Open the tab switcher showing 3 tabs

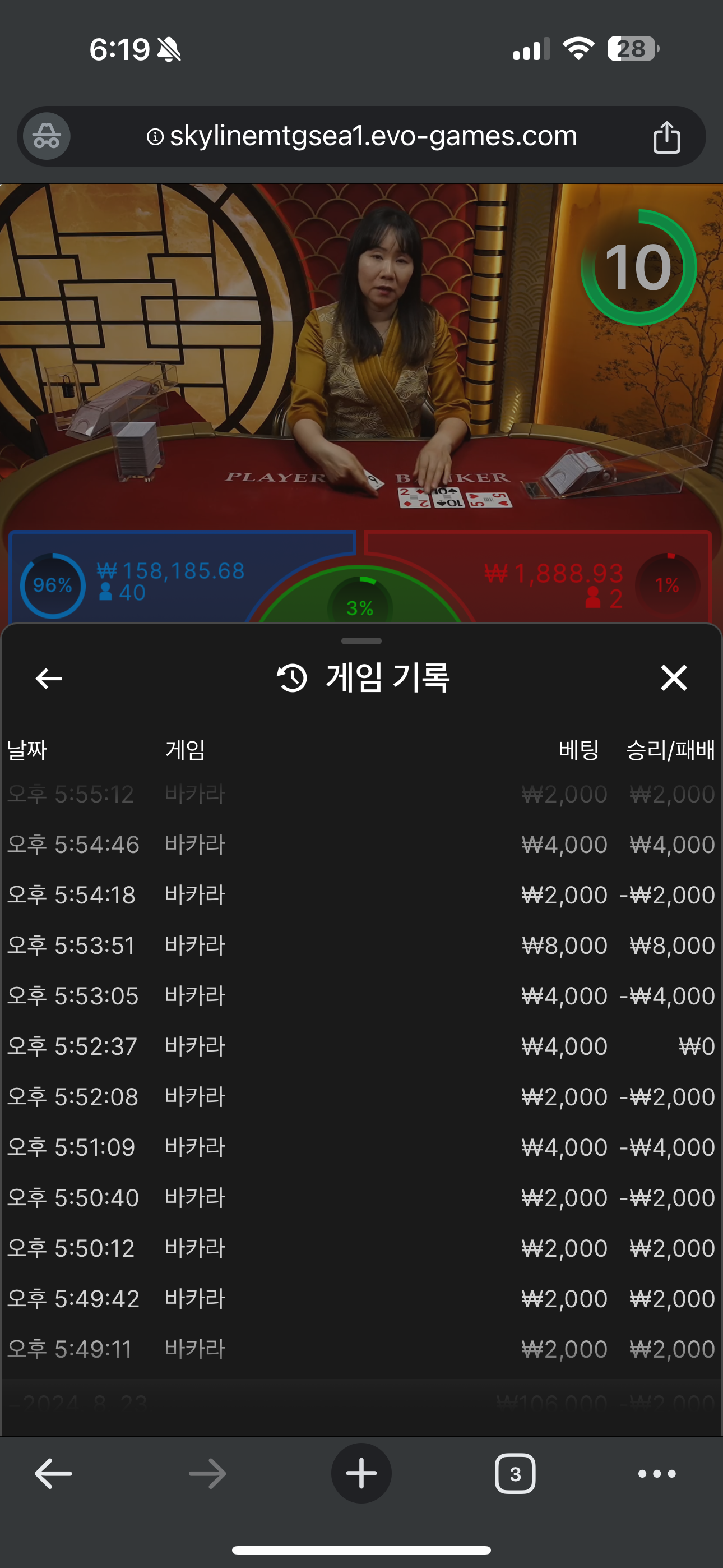(515, 1474)
